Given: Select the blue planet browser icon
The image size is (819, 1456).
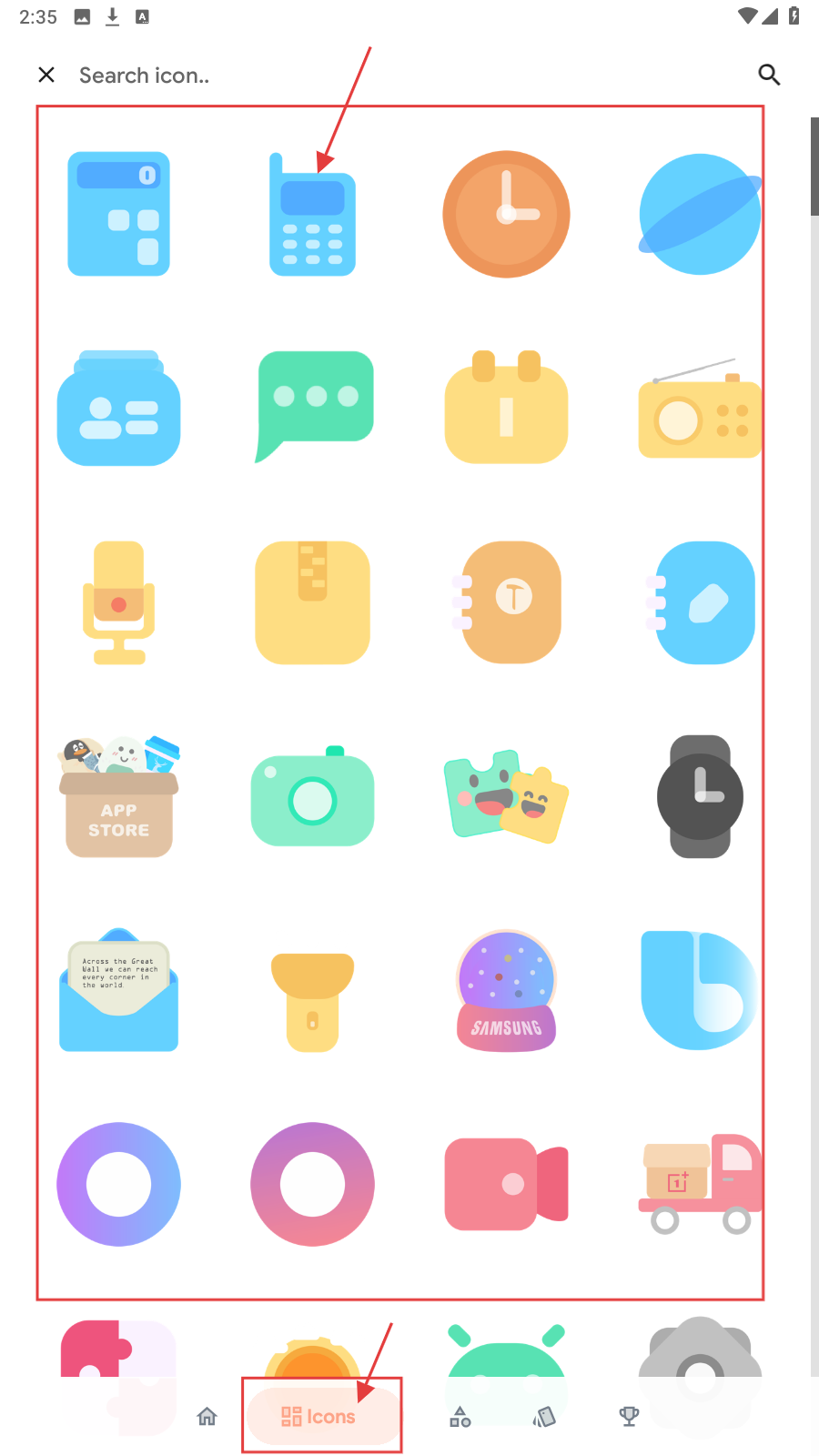Looking at the screenshot, I should pos(699,214).
